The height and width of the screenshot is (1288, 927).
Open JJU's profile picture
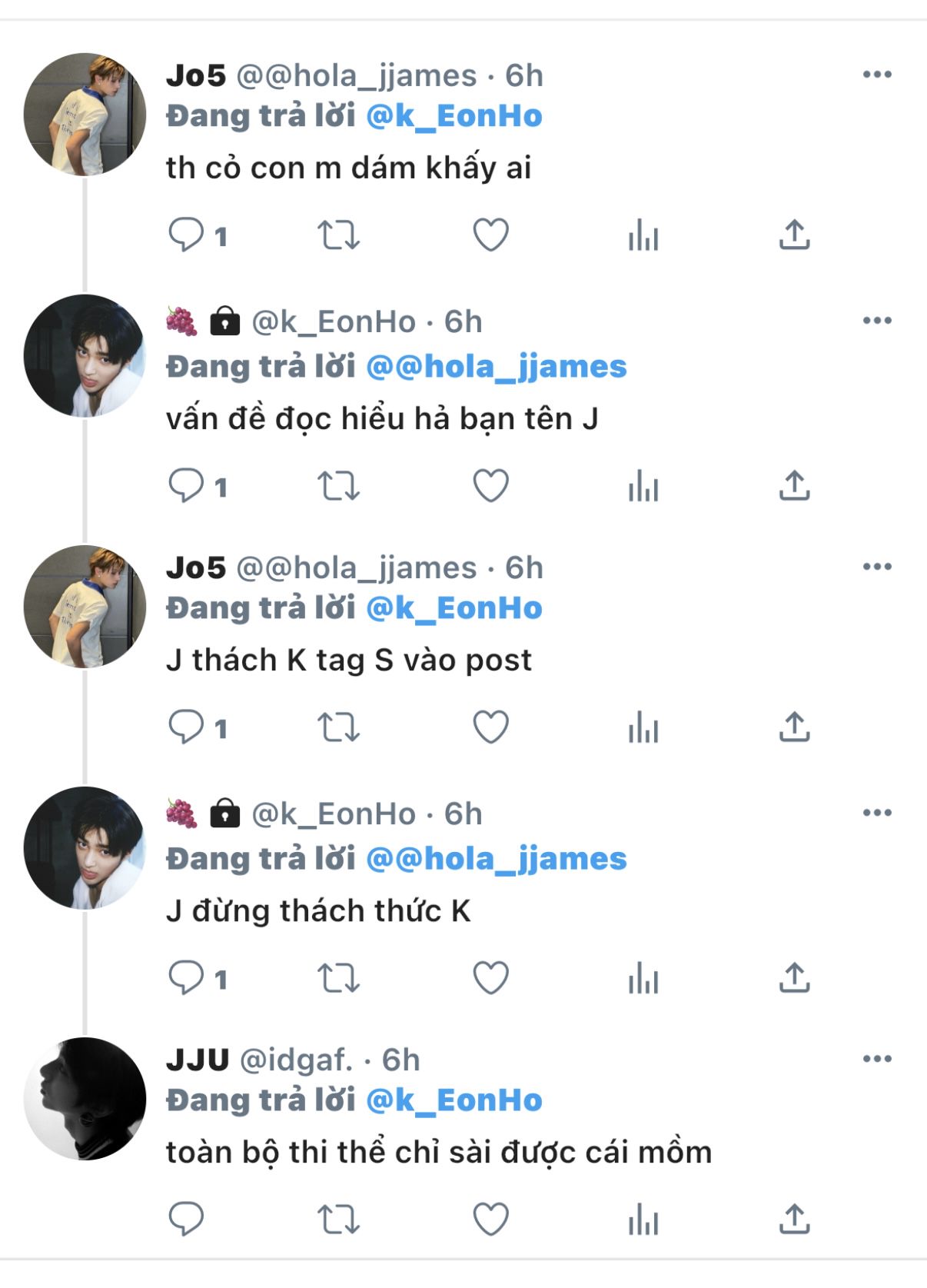pos(85,1098)
